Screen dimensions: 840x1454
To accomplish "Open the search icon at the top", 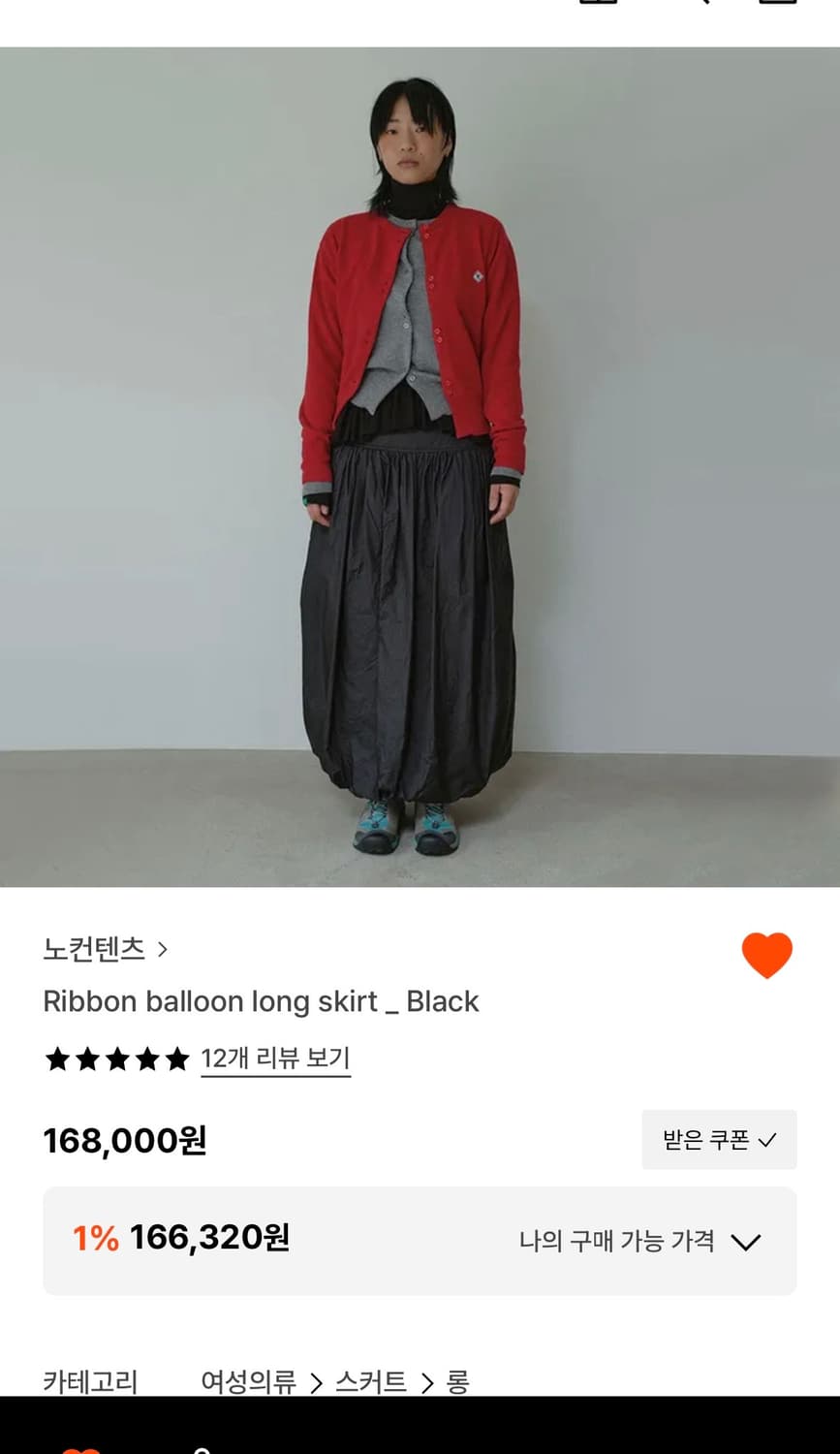I will pyautogui.click(x=705, y=8).
